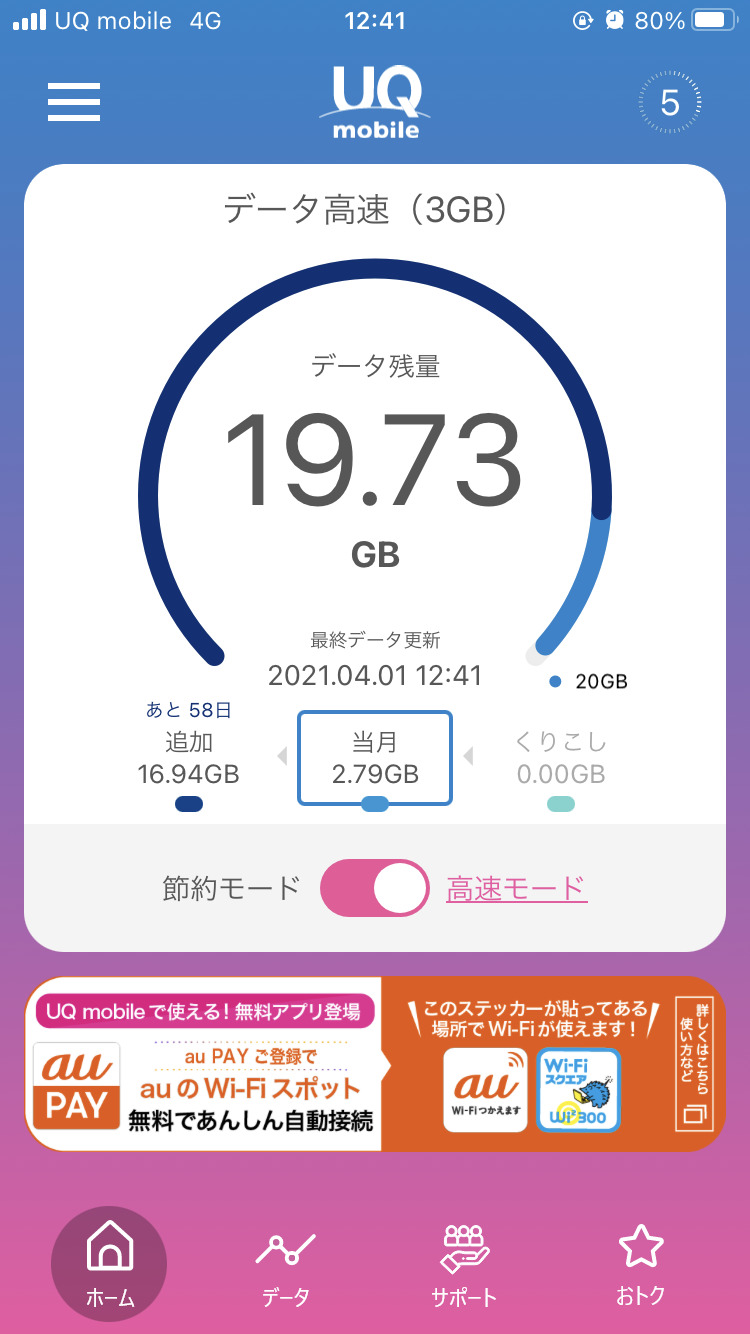Go to the ホーム tab
Viewport: 750px width, 1334px height.
pyautogui.click(x=109, y=1264)
